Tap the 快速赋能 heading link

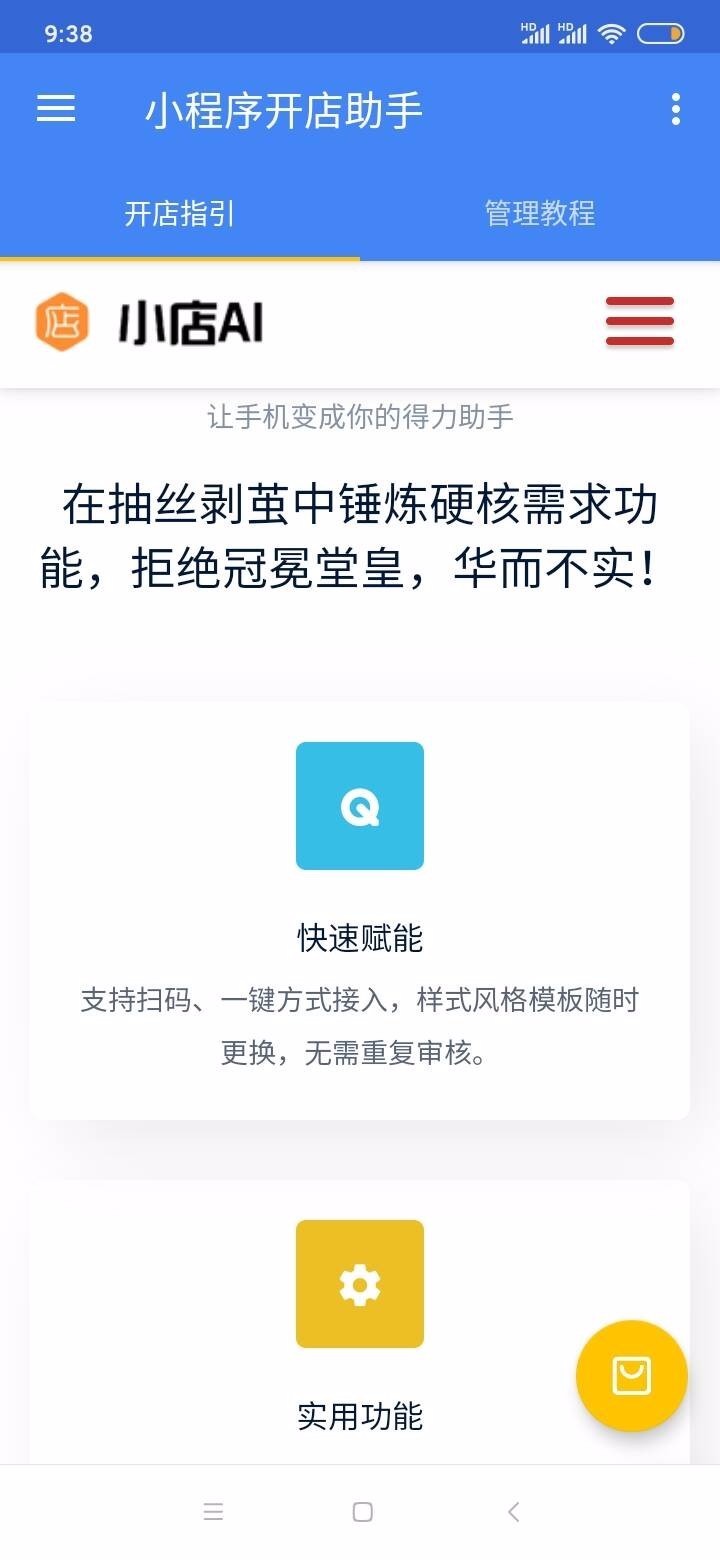pyautogui.click(x=360, y=938)
